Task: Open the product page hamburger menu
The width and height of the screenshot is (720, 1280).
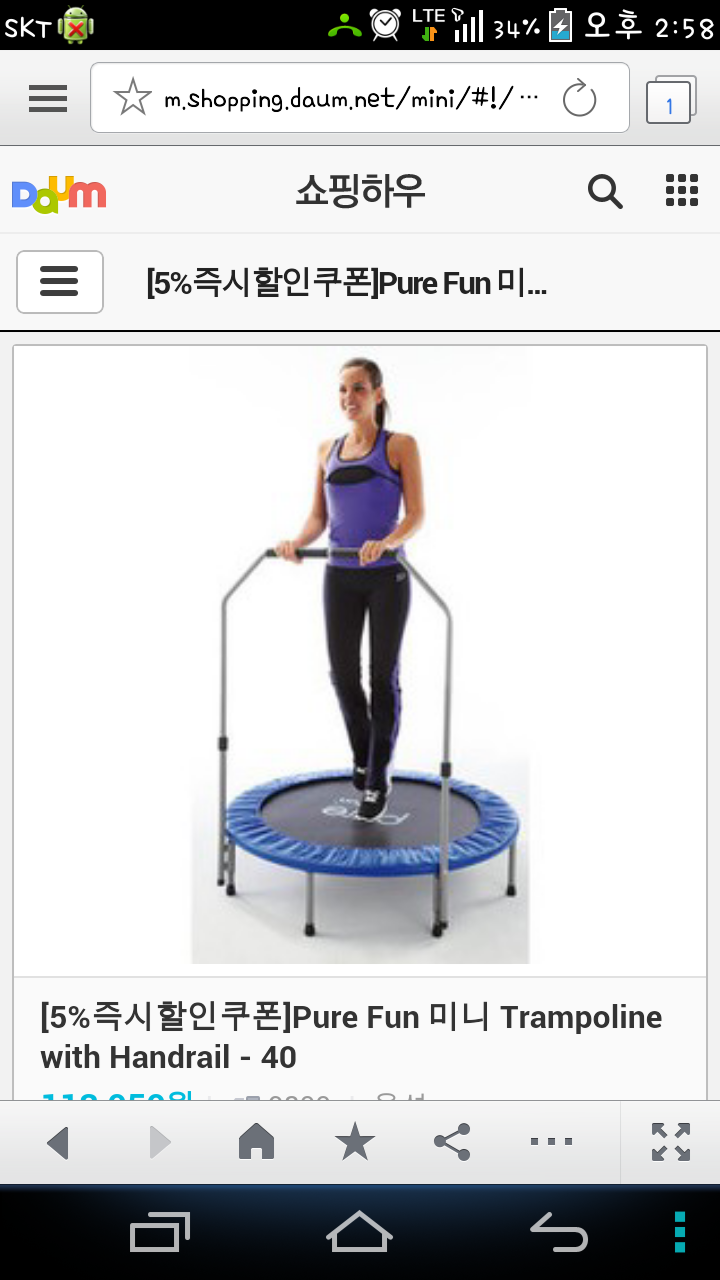Action: 60,282
